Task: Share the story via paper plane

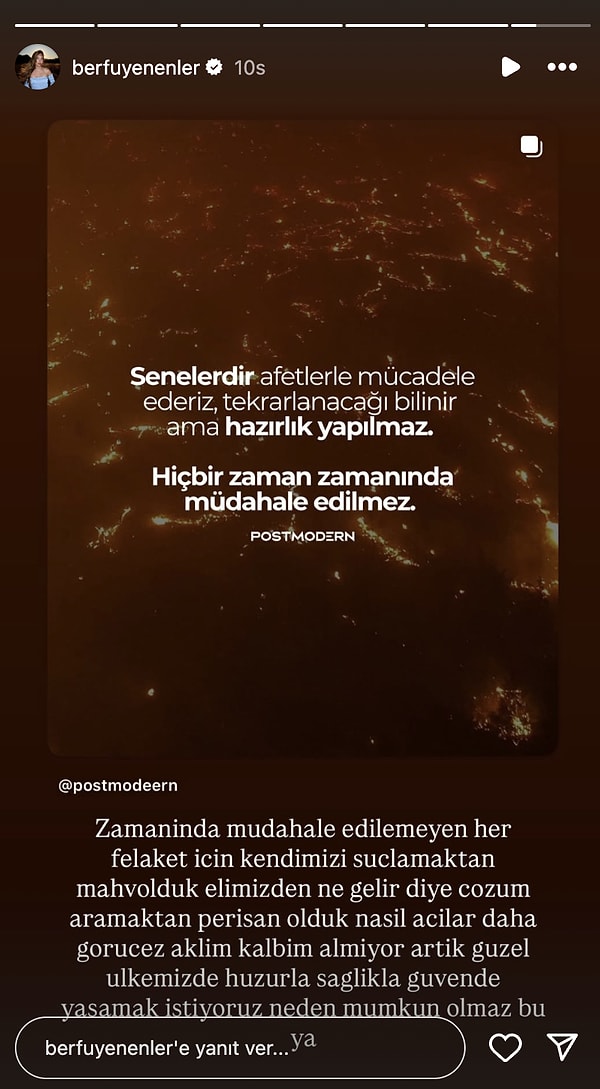Action: (x=563, y=1047)
